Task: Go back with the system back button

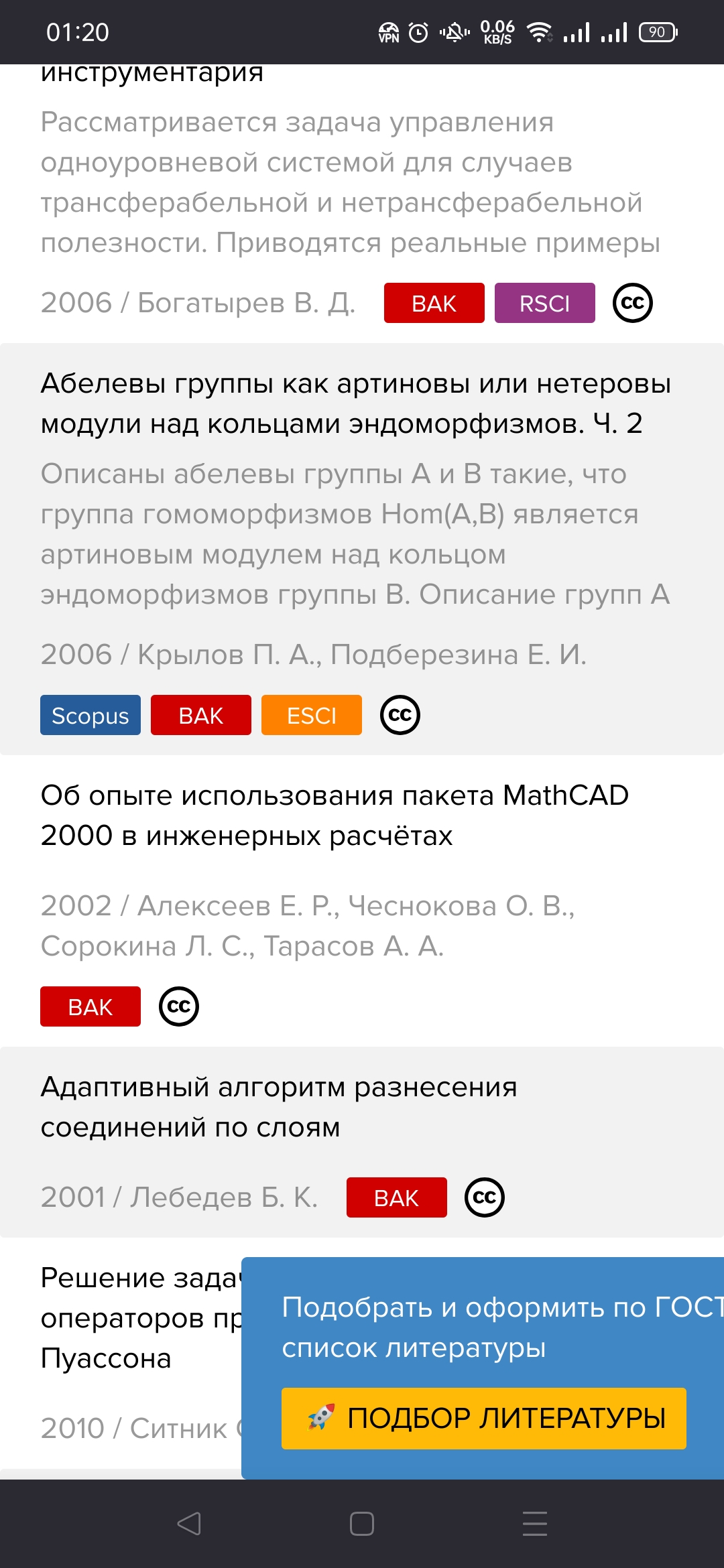Action: tap(189, 1524)
